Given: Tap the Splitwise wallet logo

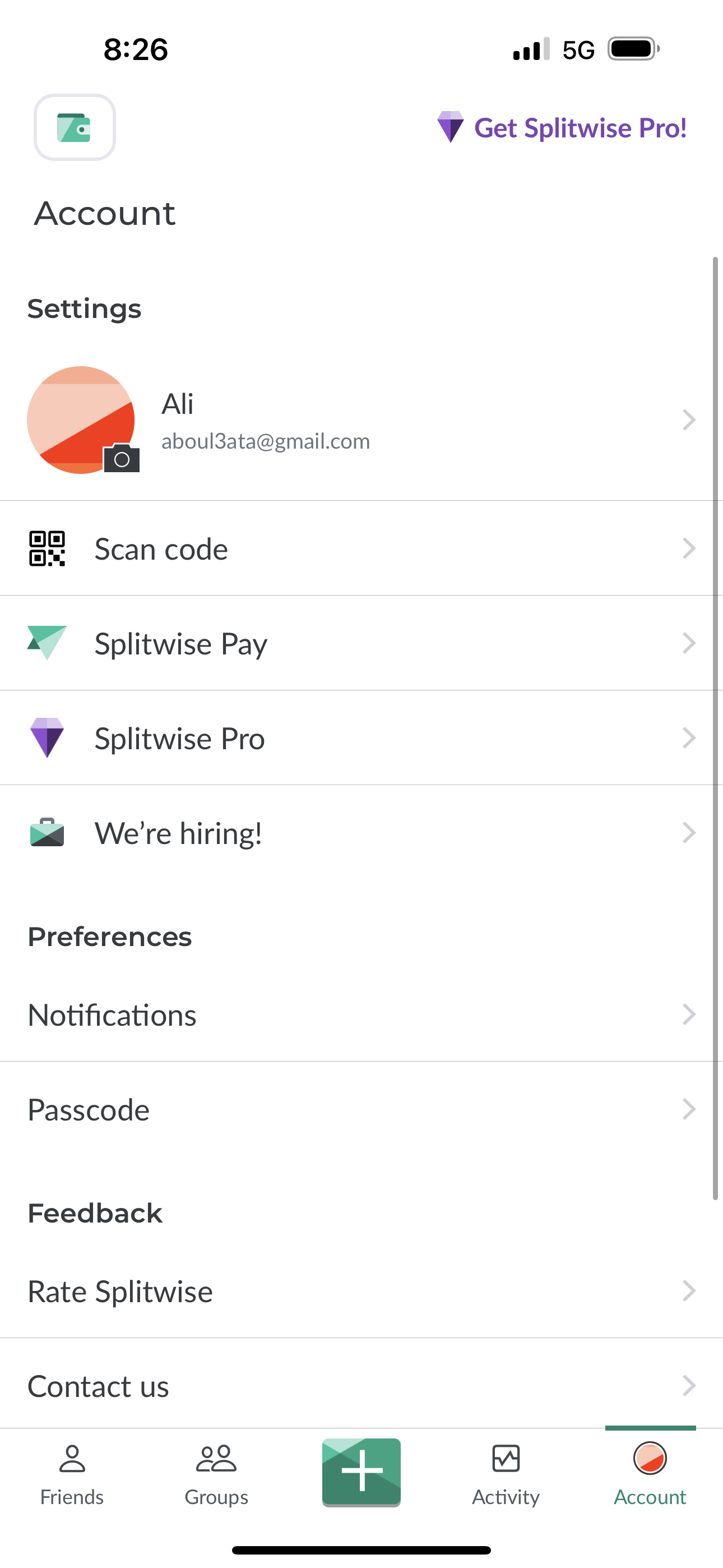Looking at the screenshot, I should point(74,127).
